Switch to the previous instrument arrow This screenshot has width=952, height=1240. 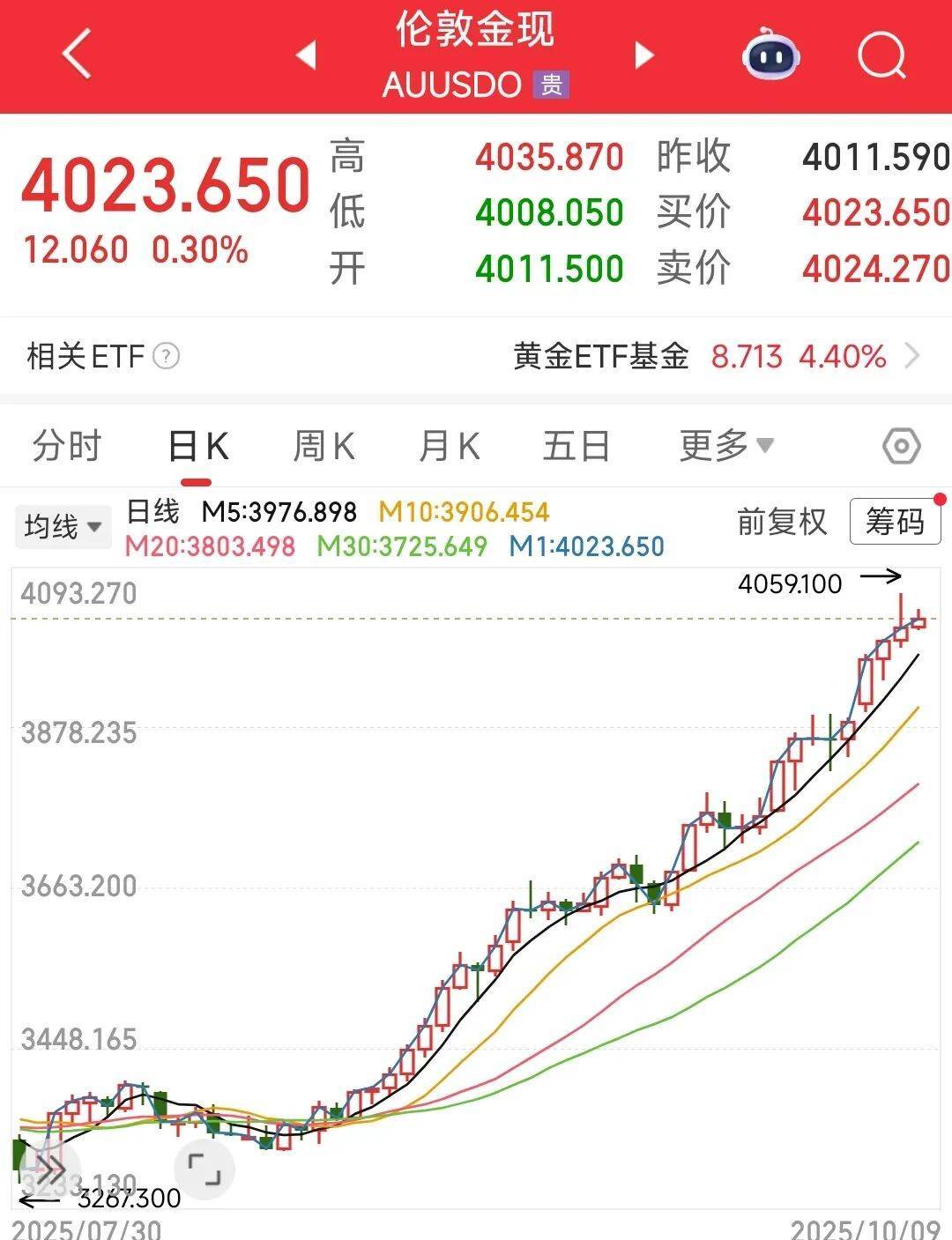pos(306,56)
